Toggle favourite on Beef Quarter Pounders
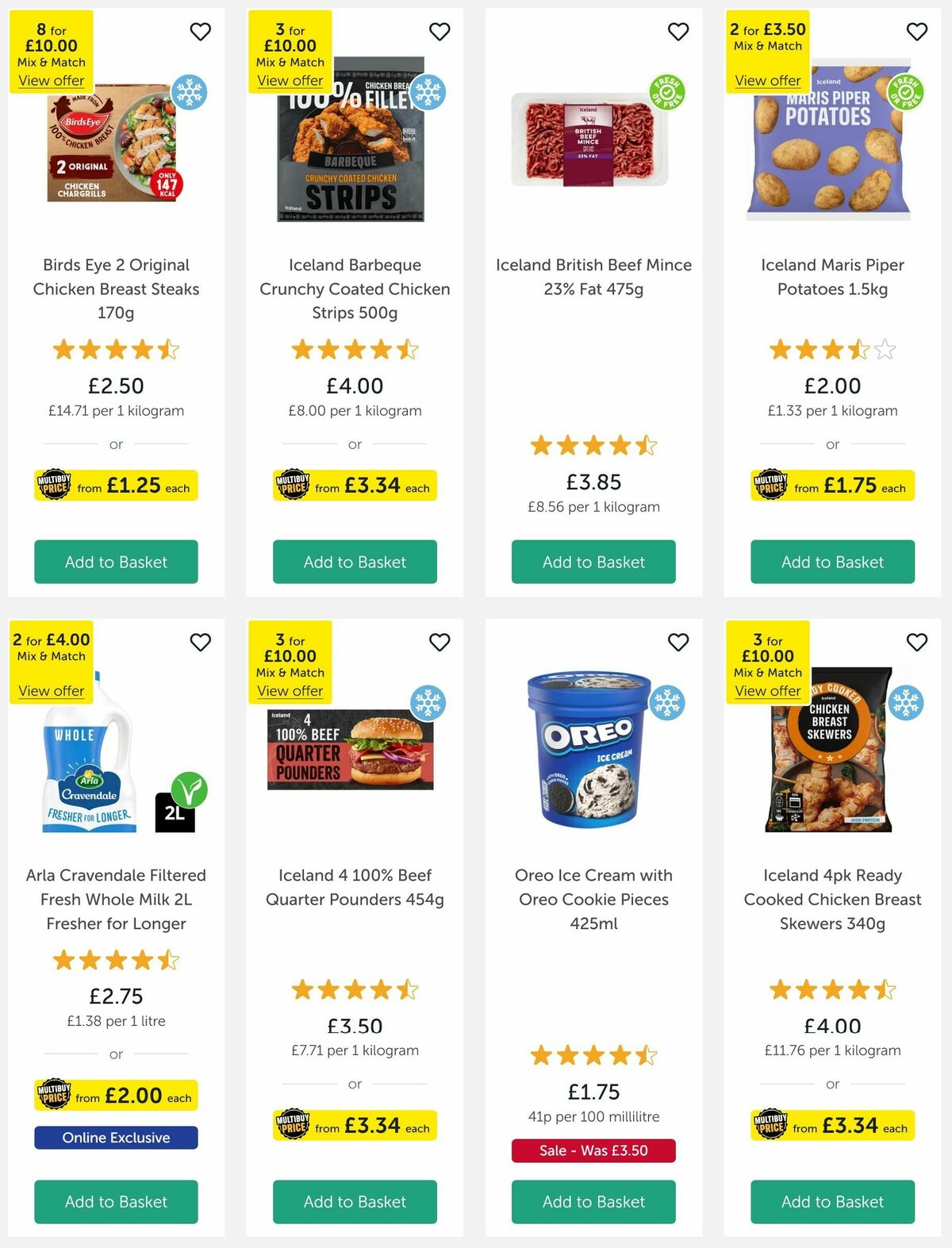The height and width of the screenshot is (1248, 952). (x=440, y=642)
